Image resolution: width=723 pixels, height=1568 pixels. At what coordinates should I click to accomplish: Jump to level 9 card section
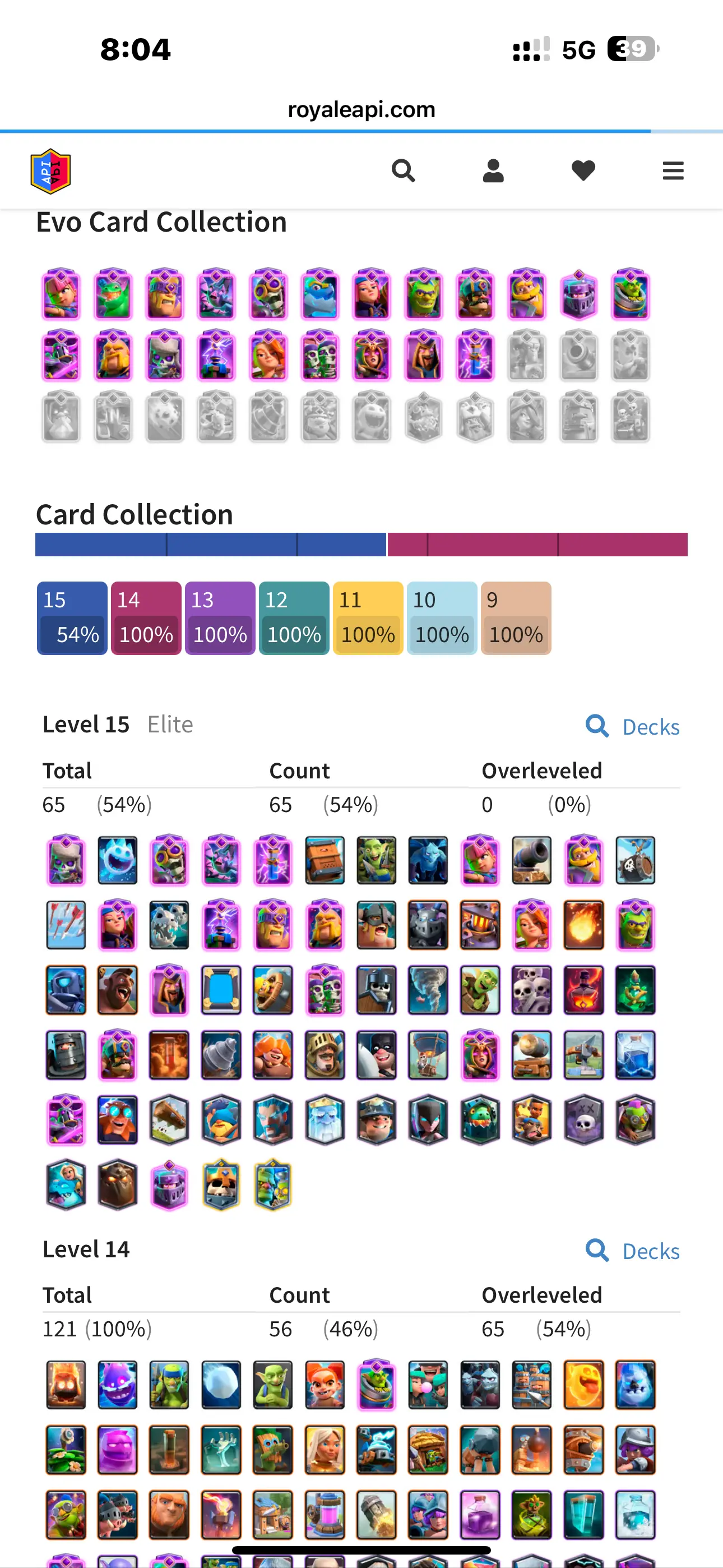(x=516, y=618)
